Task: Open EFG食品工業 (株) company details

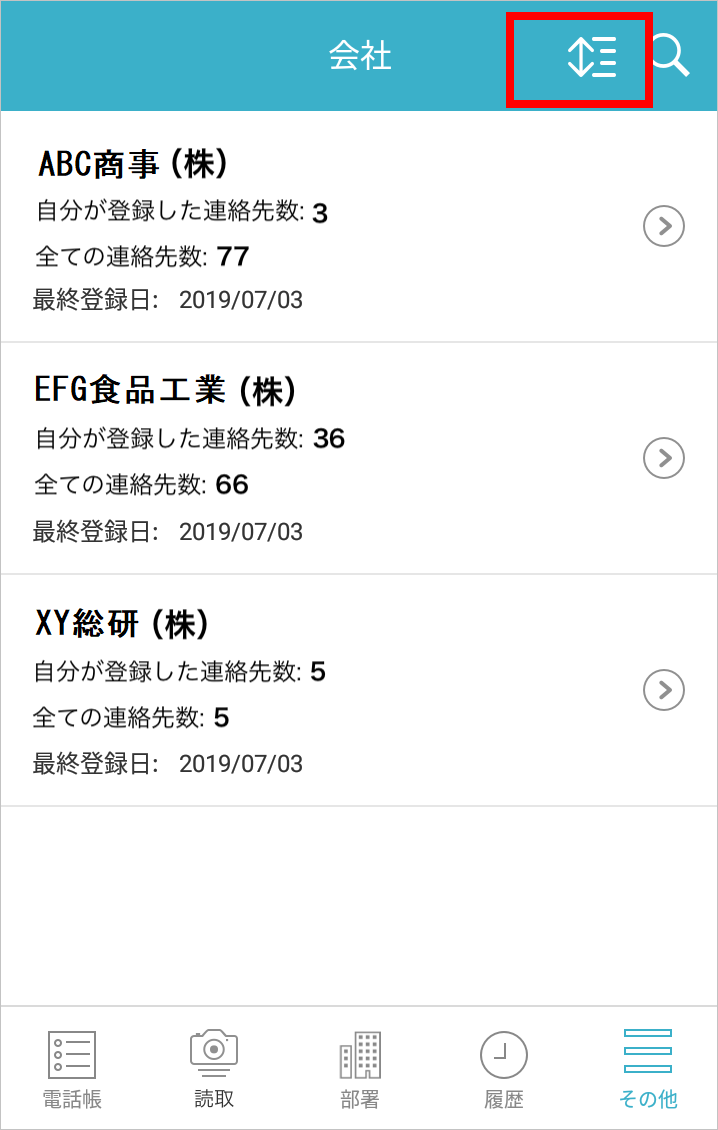Action: (663, 458)
